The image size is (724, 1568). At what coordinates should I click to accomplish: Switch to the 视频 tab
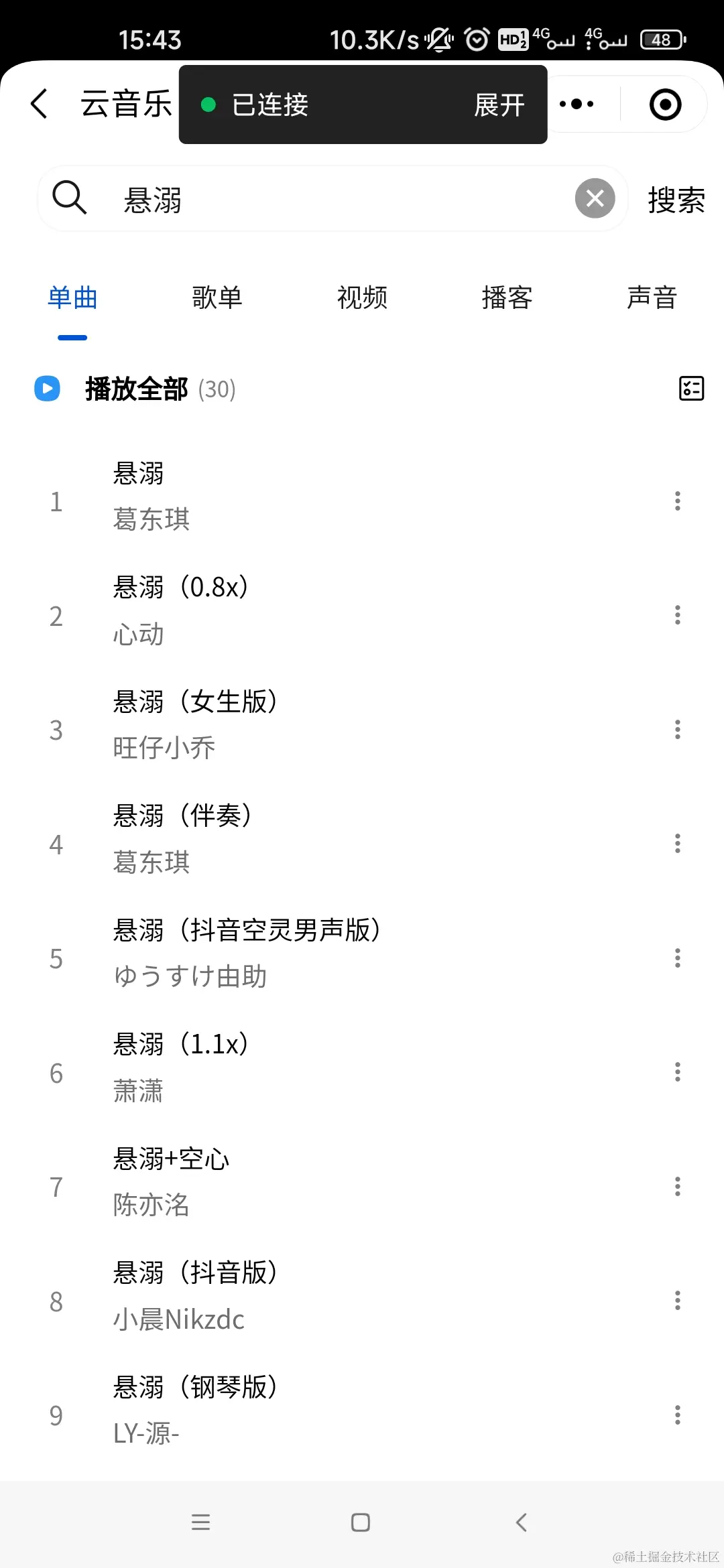pyautogui.click(x=362, y=298)
